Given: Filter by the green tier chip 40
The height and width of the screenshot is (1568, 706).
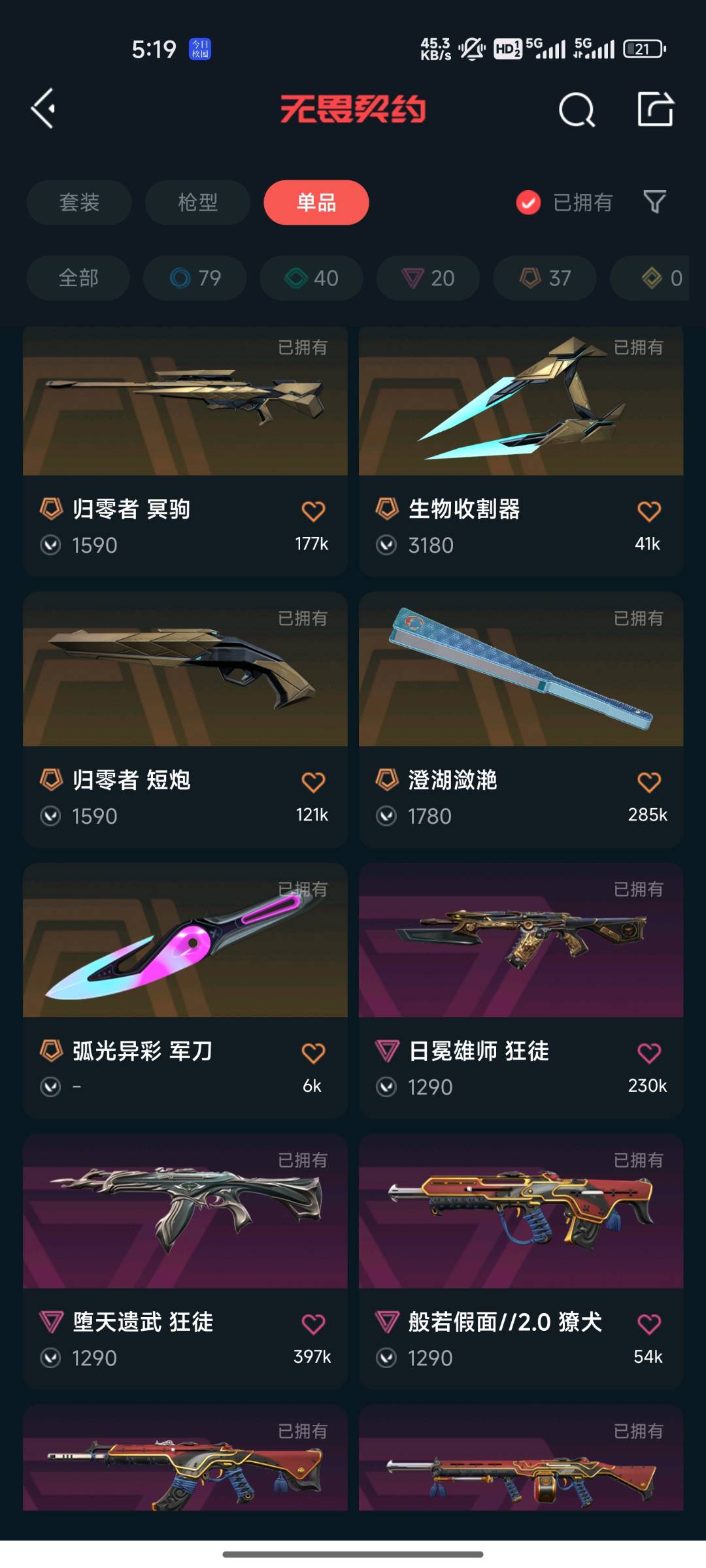Looking at the screenshot, I should click(x=311, y=278).
